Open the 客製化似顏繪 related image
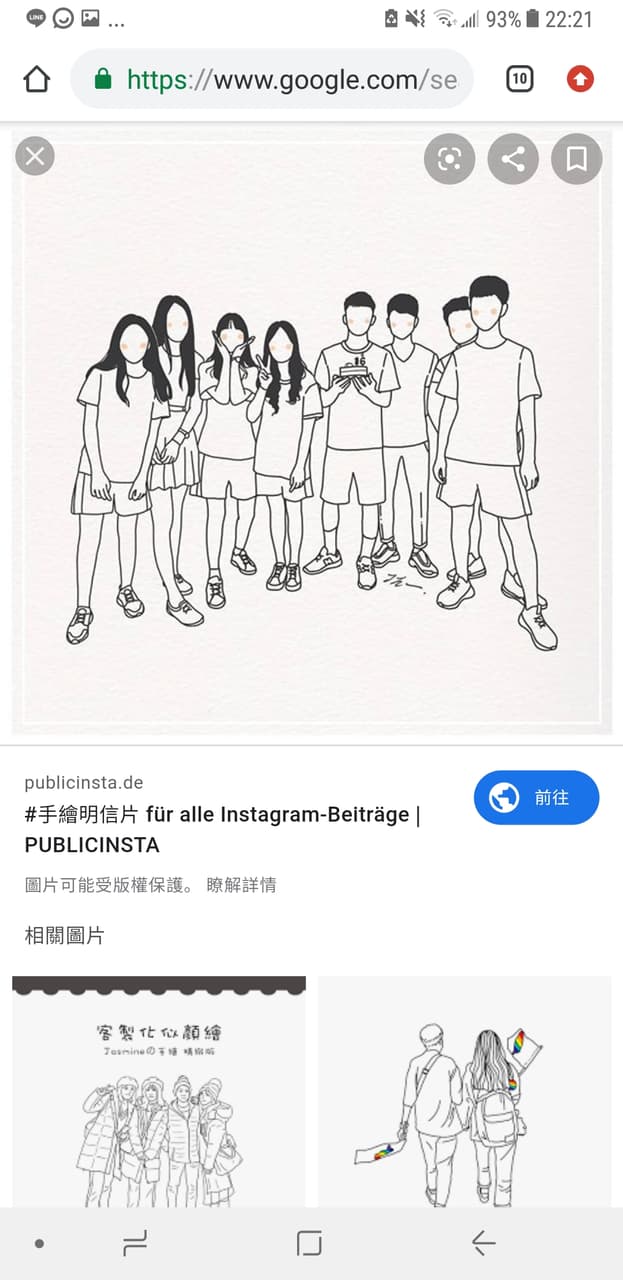Viewport: 623px width, 1280px height. 159,1090
